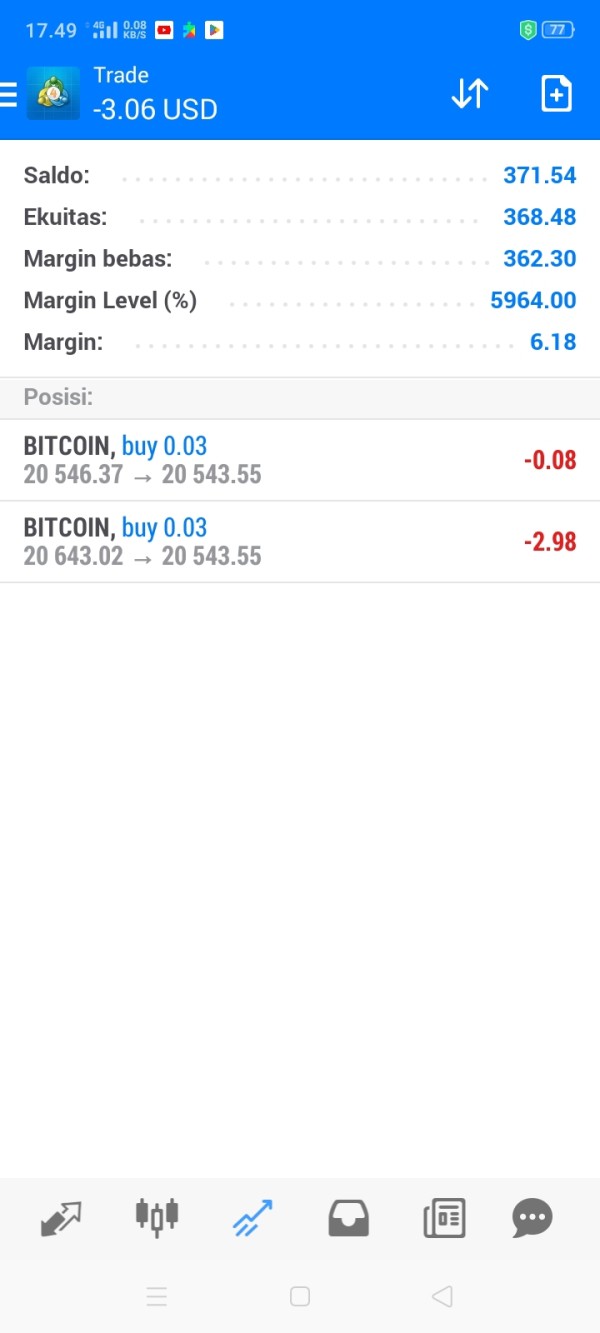Open the BITCOIN position opened at 20 546.37
The width and height of the screenshot is (600, 1333).
[x=300, y=460]
